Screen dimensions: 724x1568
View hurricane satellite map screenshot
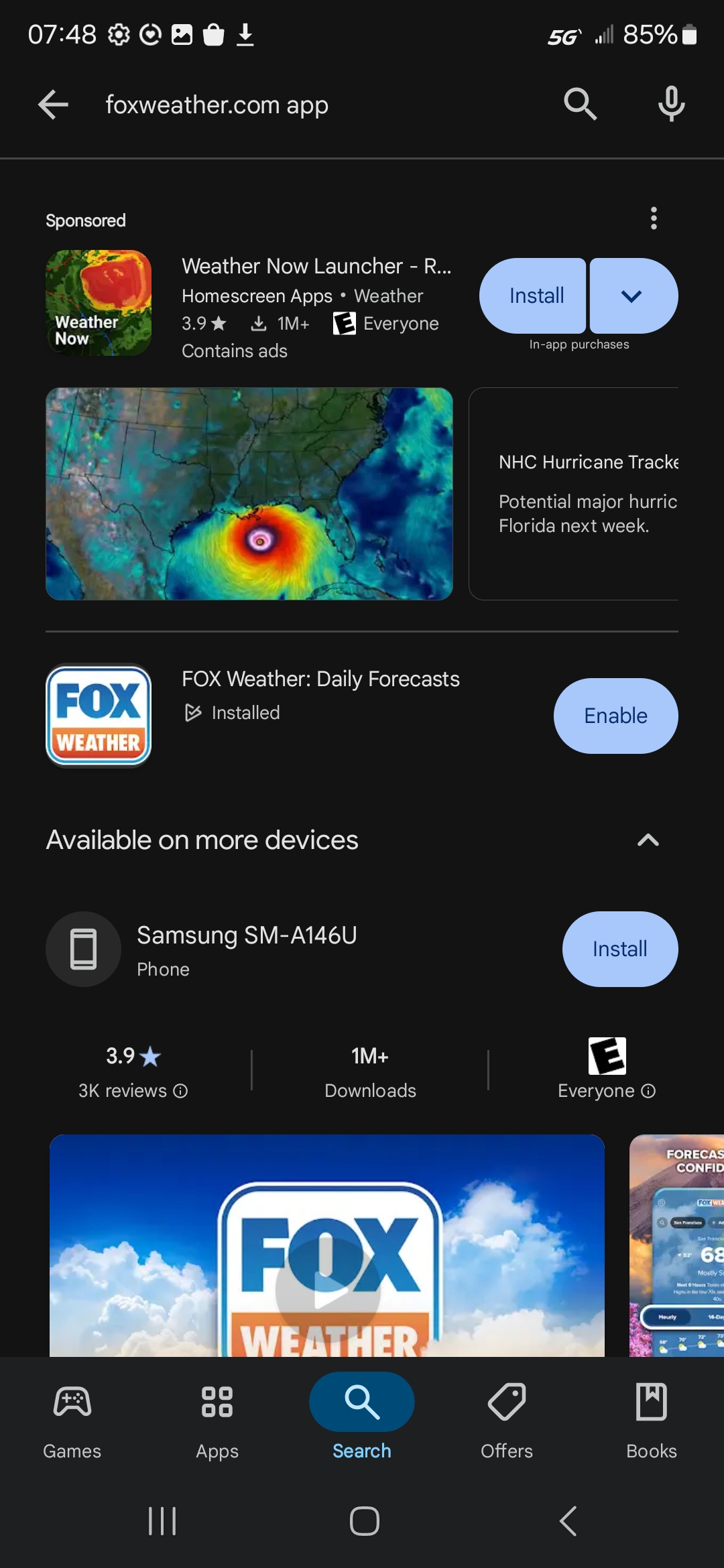pos(249,493)
